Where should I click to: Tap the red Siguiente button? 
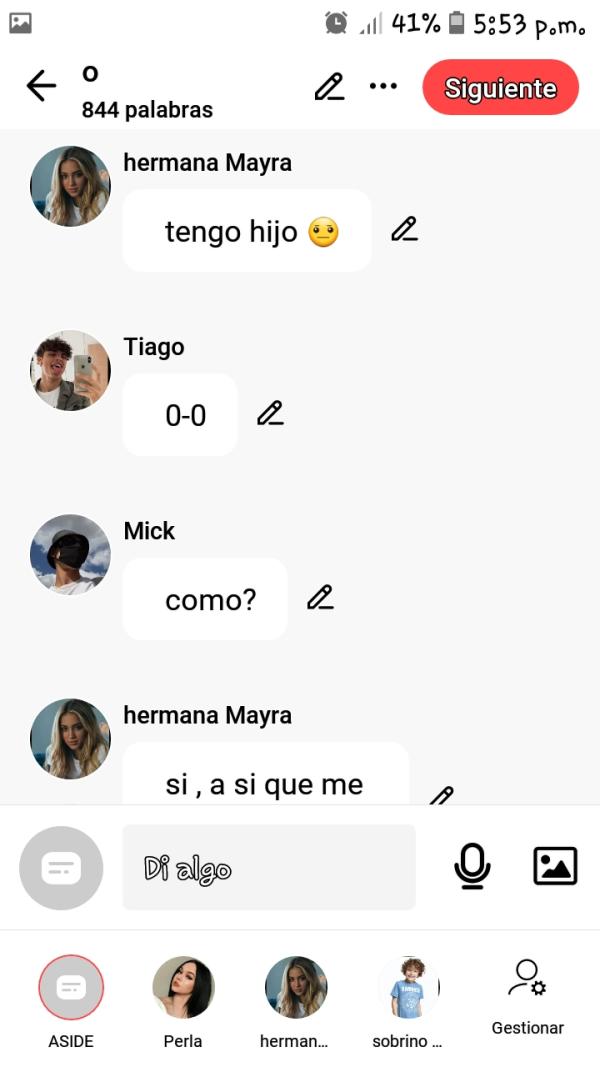(x=500, y=88)
